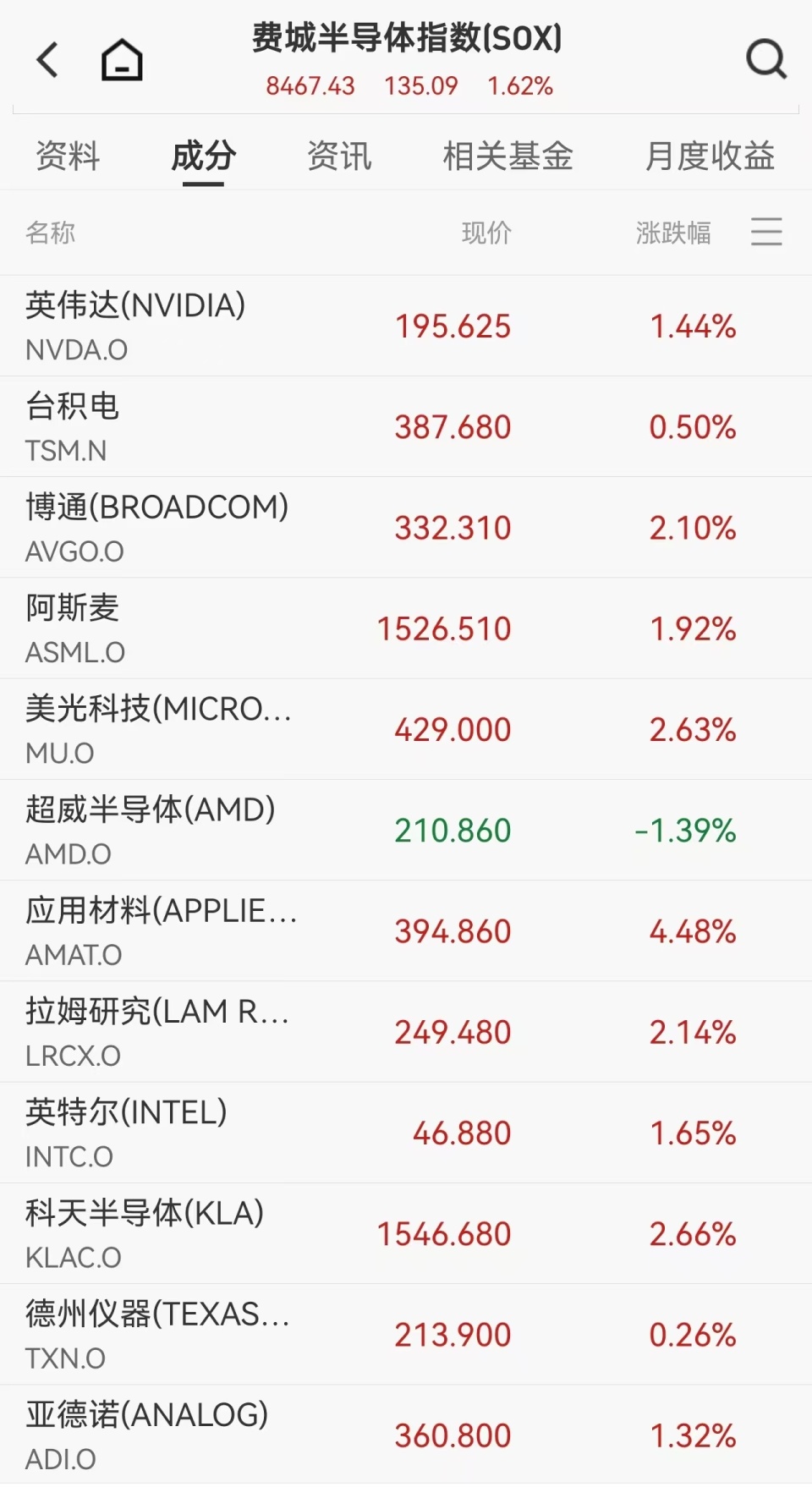Open search with the magnifier icon
The width and height of the screenshot is (812, 1487).
[765, 58]
